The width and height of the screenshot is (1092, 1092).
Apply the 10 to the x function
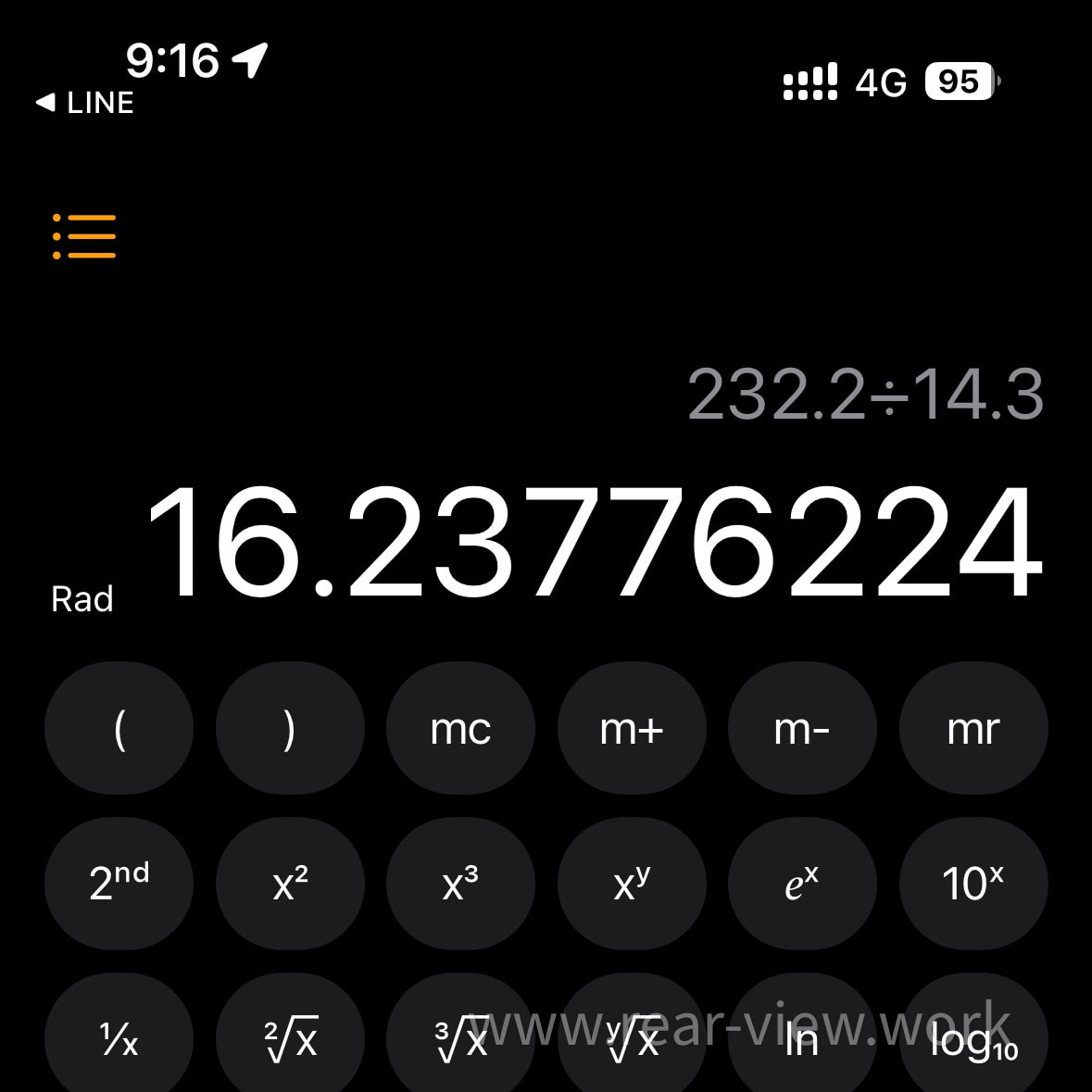click(973, 883)
